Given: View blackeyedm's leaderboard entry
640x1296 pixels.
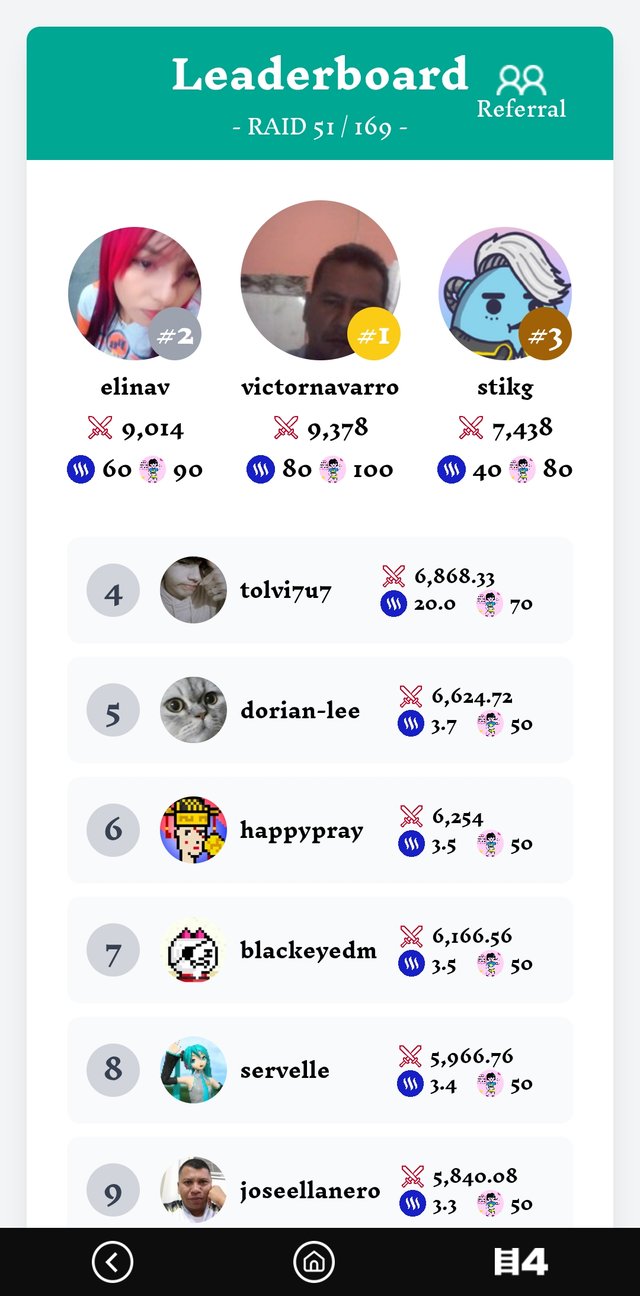Looking at the screenshot, I should coord(320,950).
